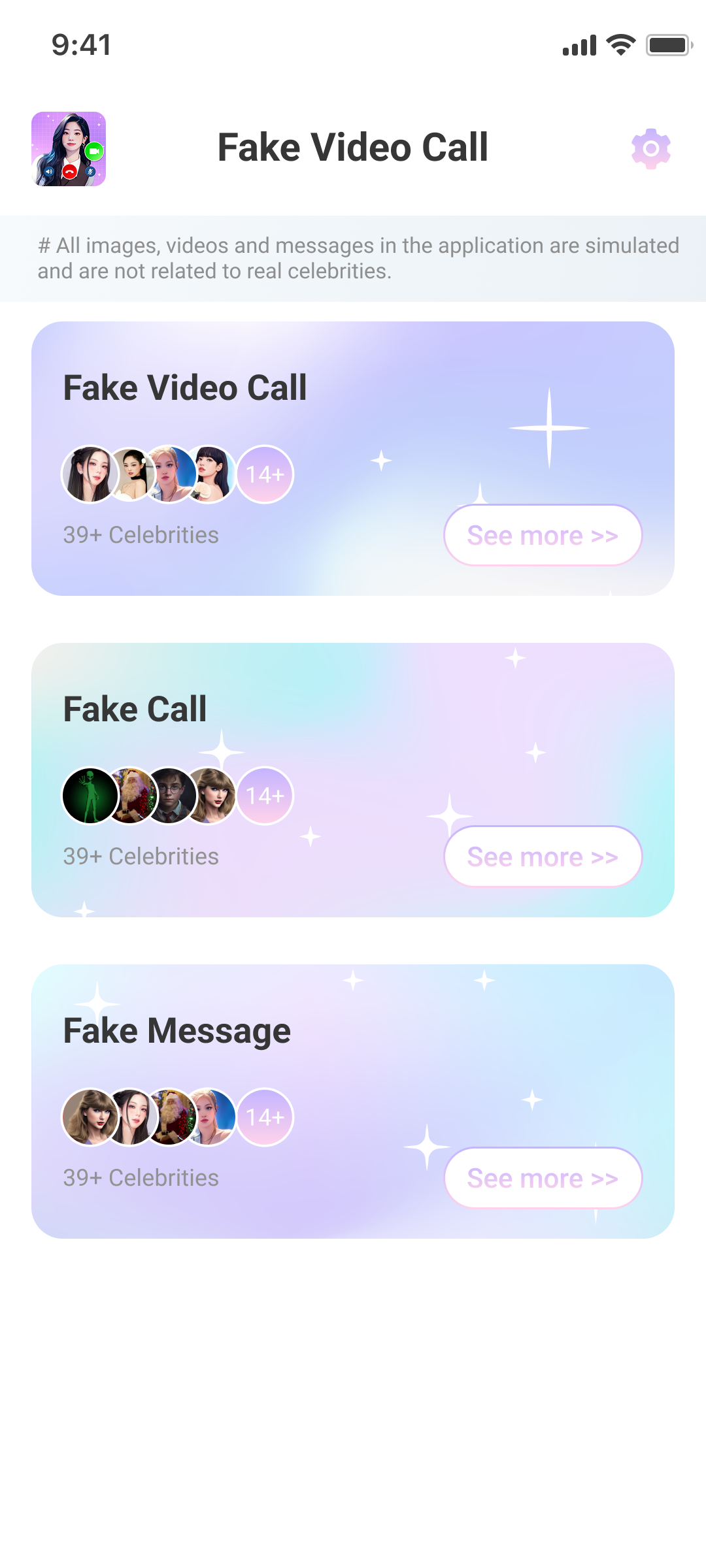Screen dimensions: 706x1568
Task: See more in the Fake Call card
Action: point(543,857)
